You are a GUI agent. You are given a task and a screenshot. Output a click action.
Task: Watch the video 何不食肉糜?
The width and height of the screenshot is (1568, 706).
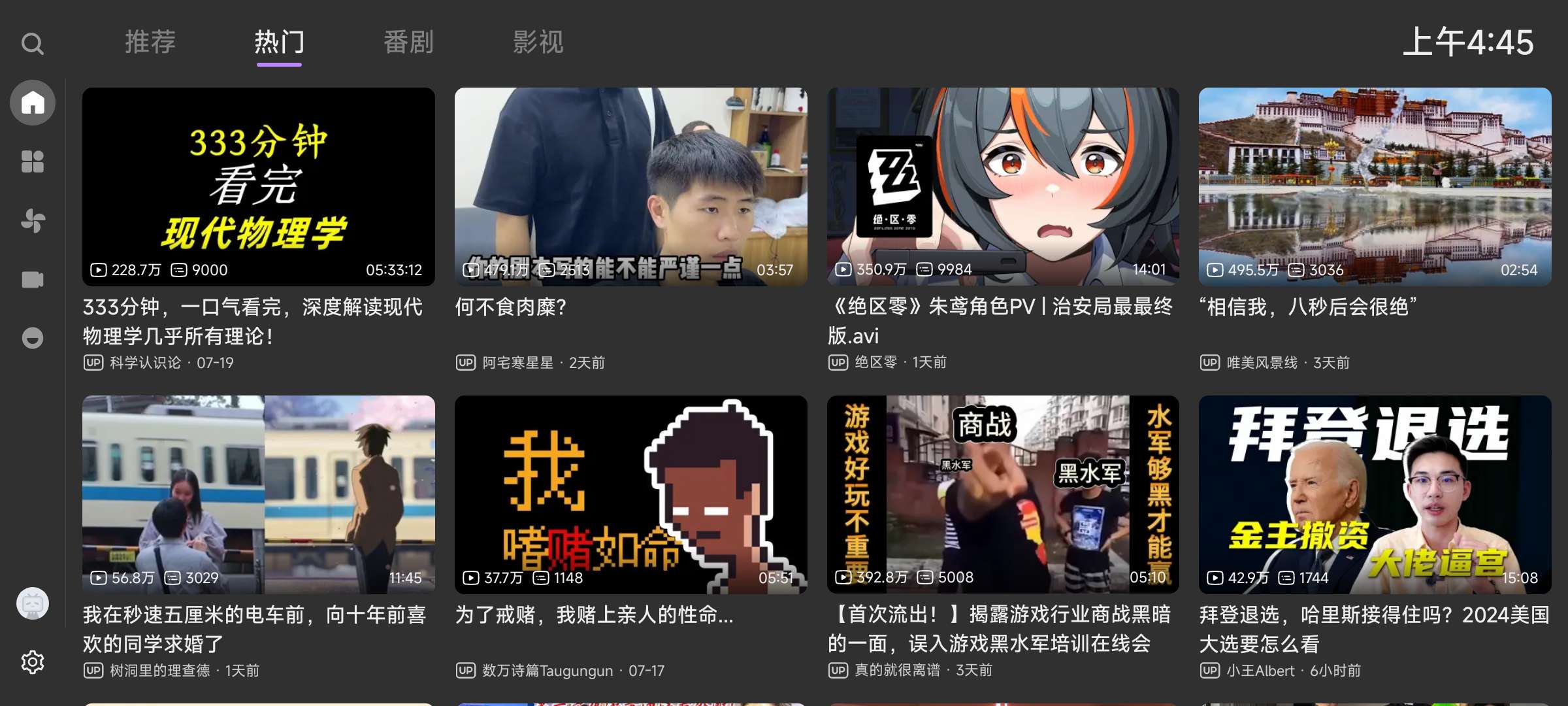[x=630, y=187]
